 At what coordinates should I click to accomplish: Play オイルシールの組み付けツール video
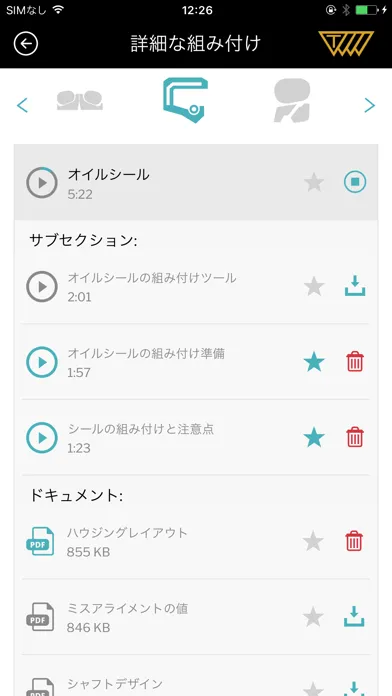(x=42, y=287)
